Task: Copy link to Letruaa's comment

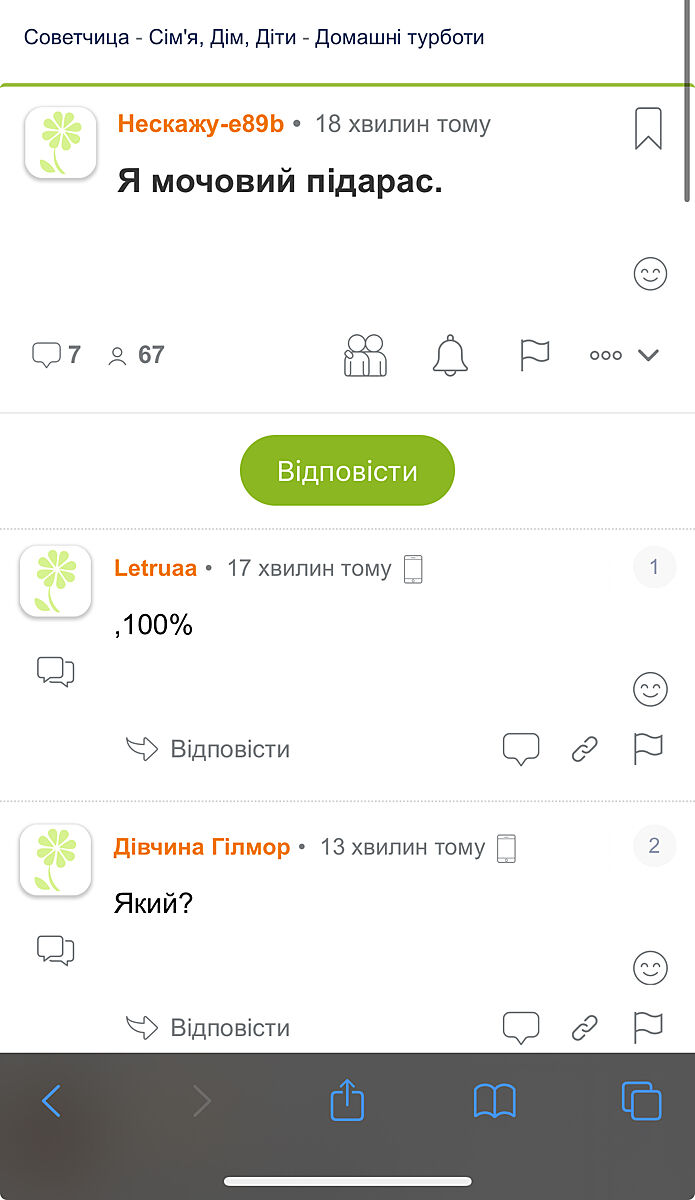Action: tap(584, 749)
